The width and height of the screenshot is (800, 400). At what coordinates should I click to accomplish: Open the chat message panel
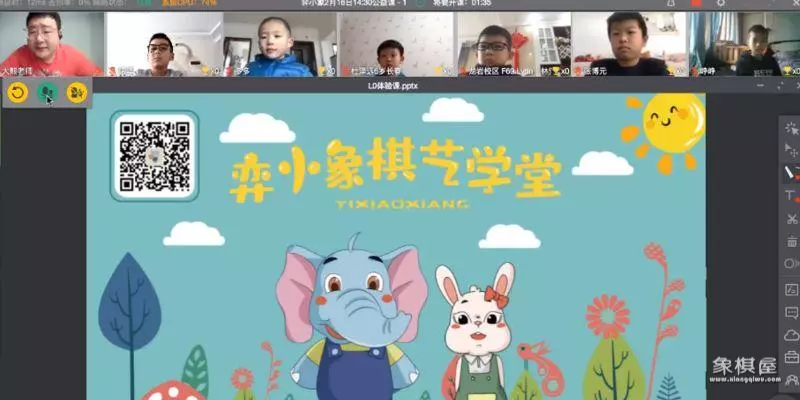791,312
